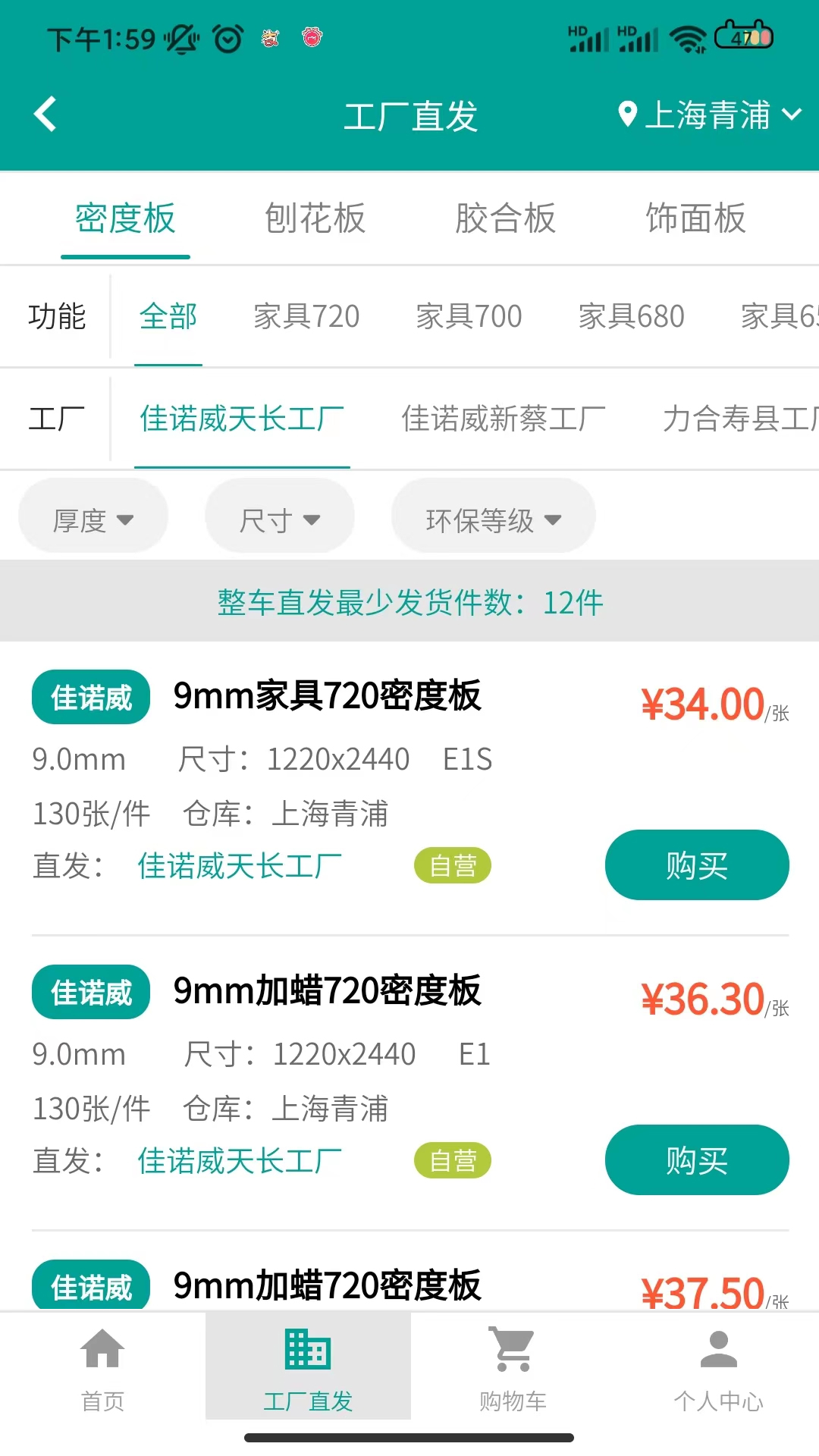This screenshot has width=819, height=1456.
Task: Open 佳诺威天长工厂 link on first listing
Action: pyautogui.click(x=239, y=865)
